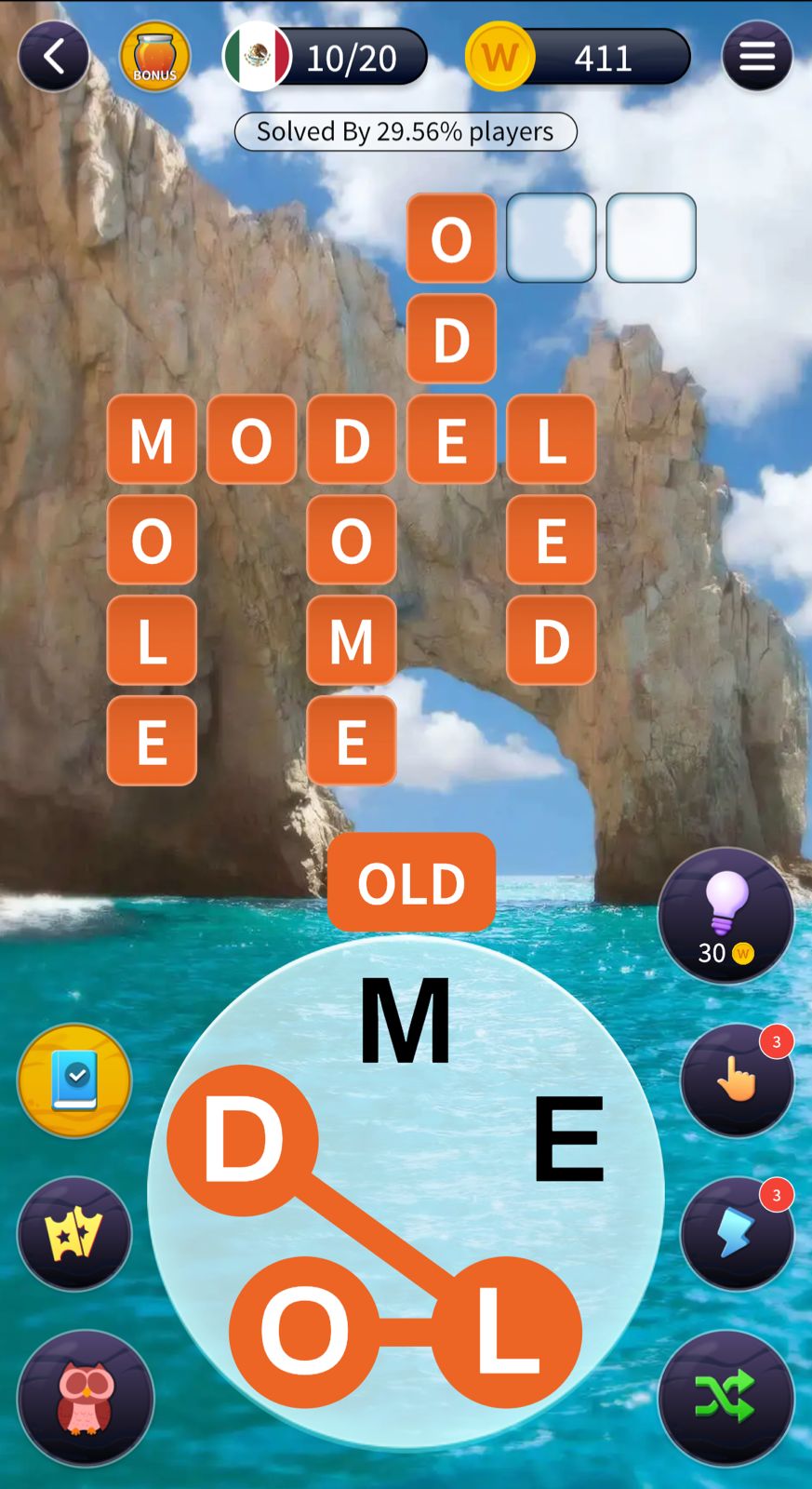Screen dimensions: 812x1489
Task: Use the lightbulb hint for 30 coins
Action: pos(725,915)
